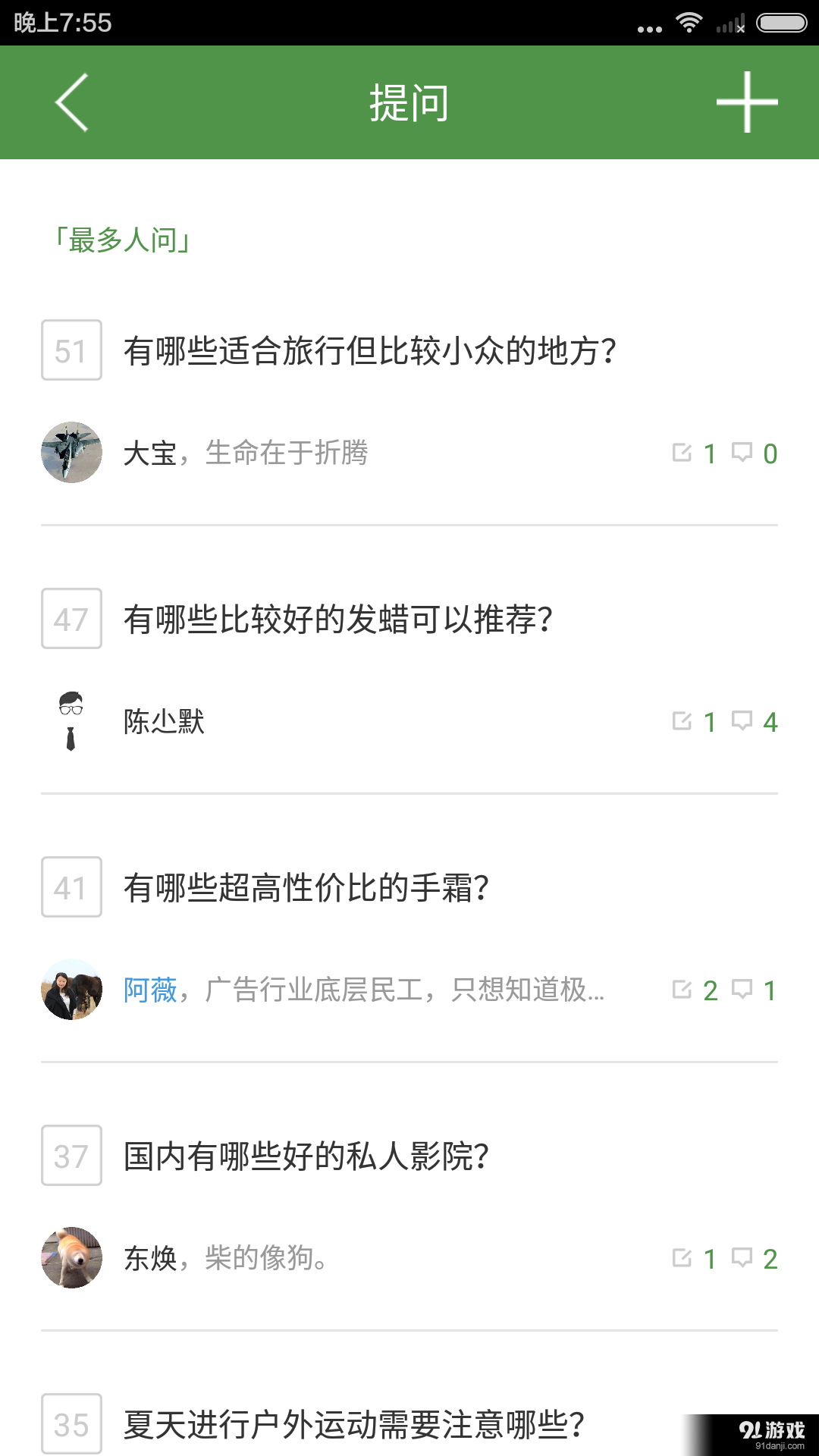Image resolution: width=819 pixels, height=1456 pixels.
Task: Tap the answer icon next to 大宝's row
Action: click(682, 453)
